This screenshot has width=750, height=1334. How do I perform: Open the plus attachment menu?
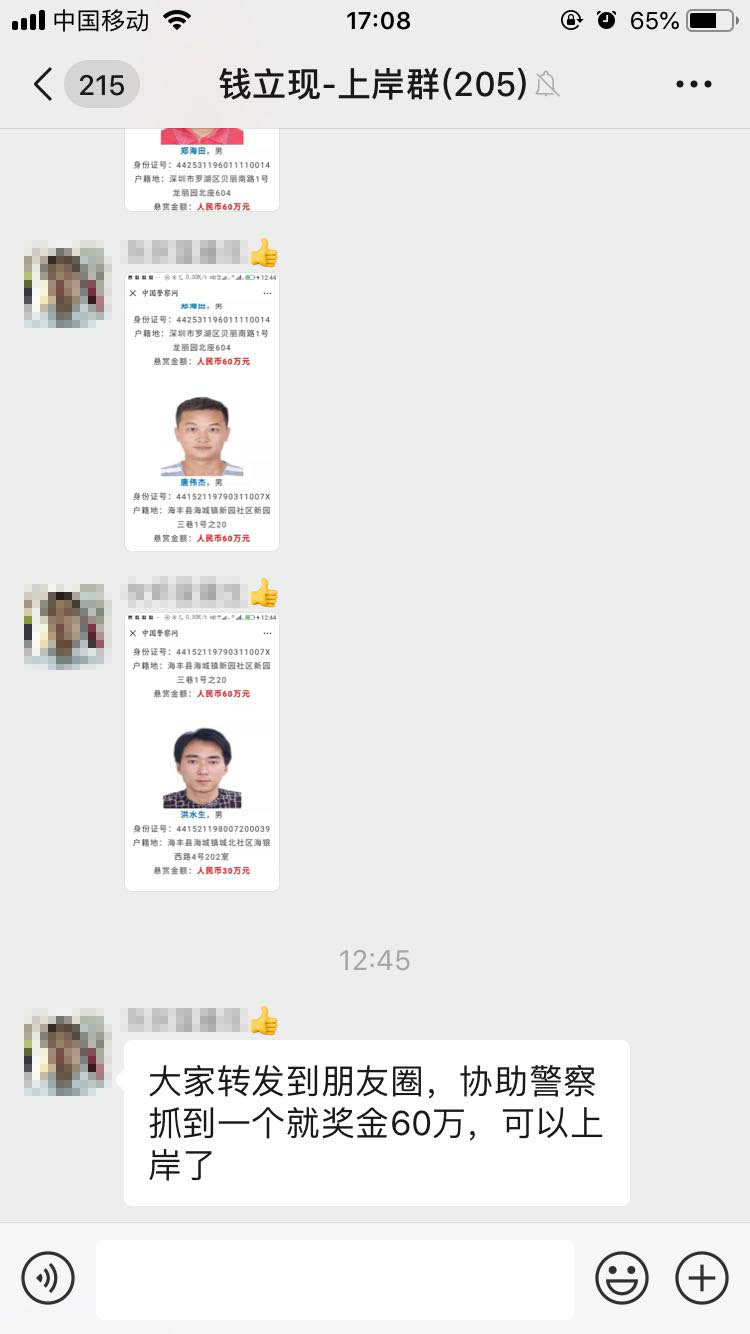coord(702,1277)
